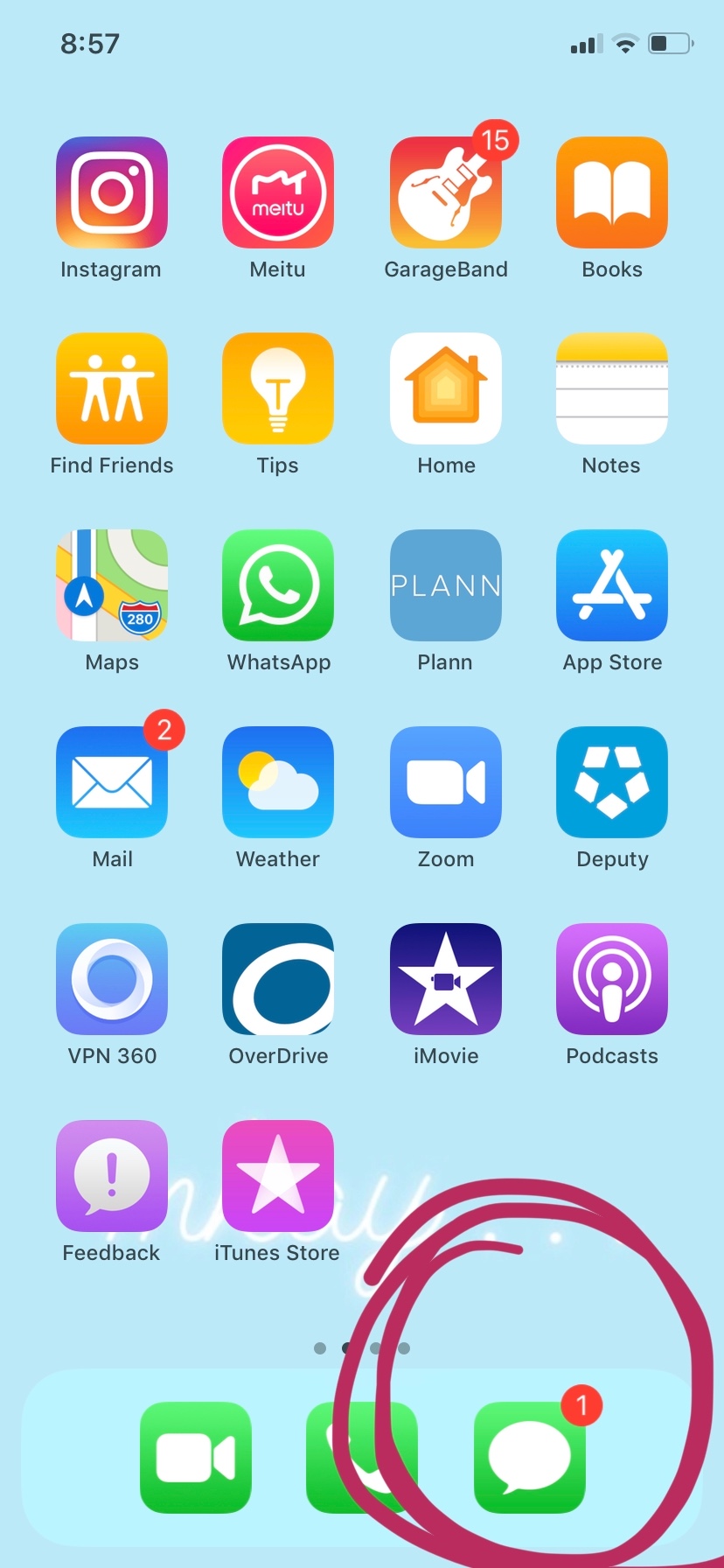Screen dimensions: 724x1568
Task: Open the Instagram app
Action: pos(112,192)
